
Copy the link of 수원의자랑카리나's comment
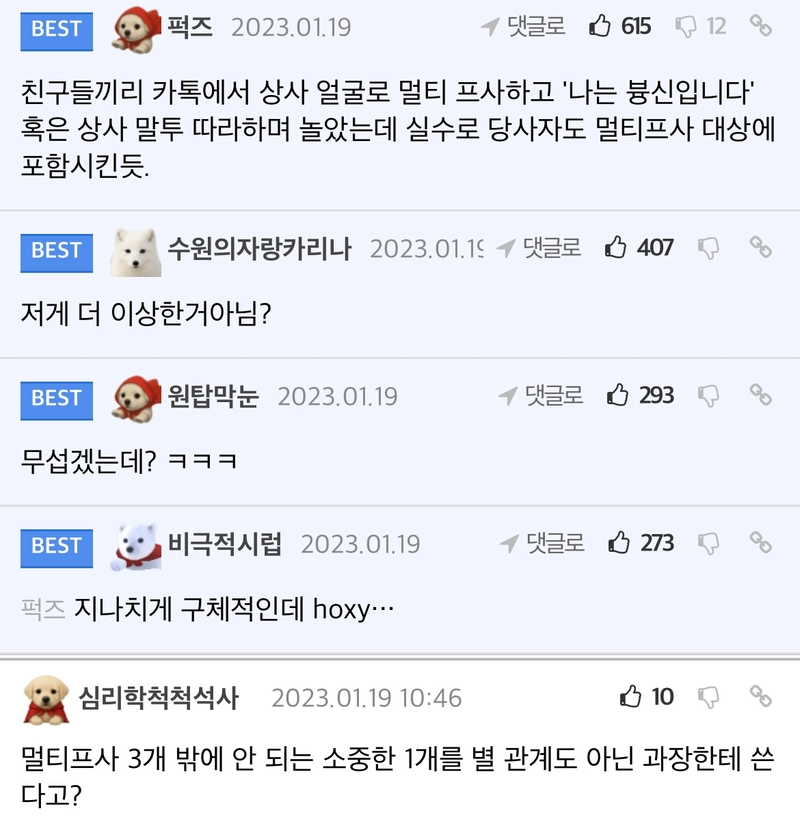tap(761, 247)
